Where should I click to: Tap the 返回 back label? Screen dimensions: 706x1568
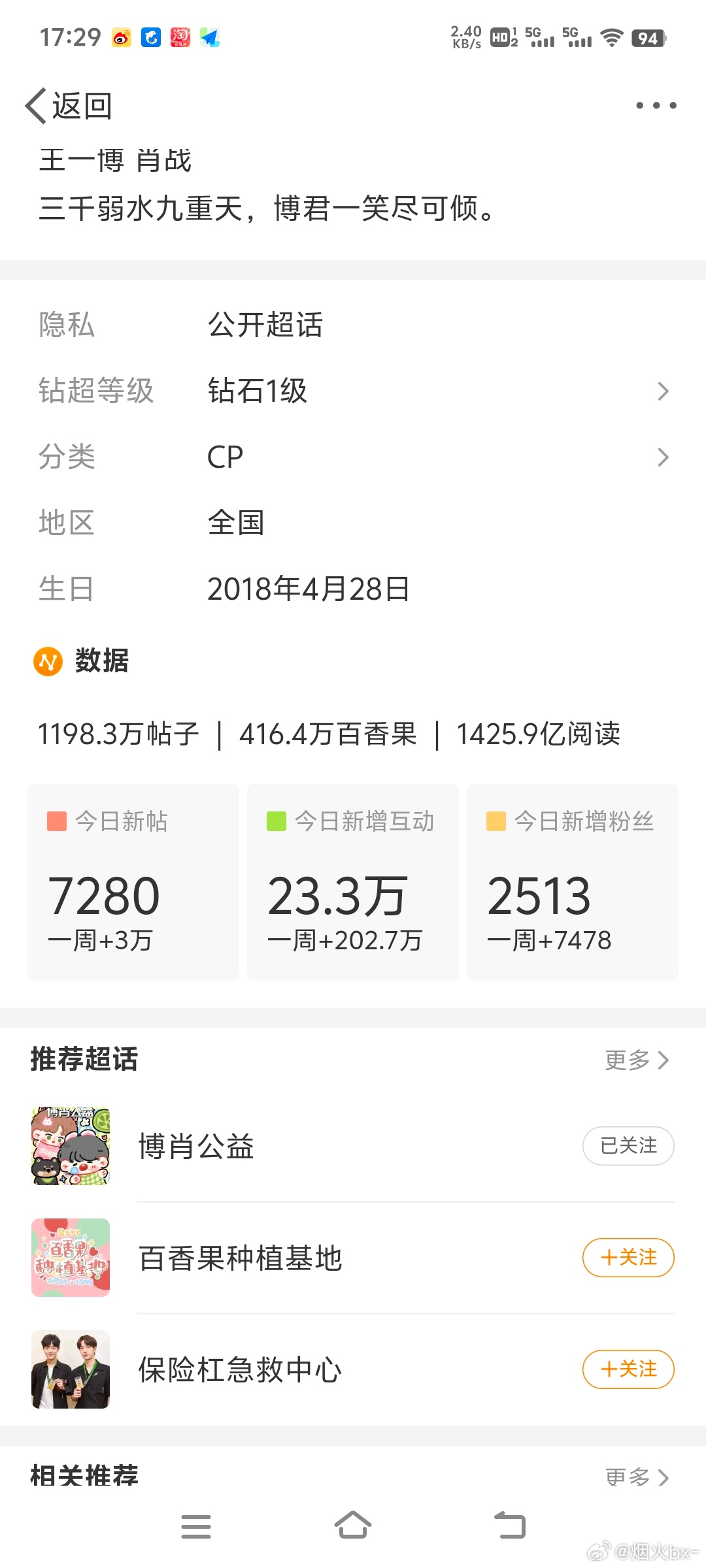pyautogui.click(x=78, y=105)
